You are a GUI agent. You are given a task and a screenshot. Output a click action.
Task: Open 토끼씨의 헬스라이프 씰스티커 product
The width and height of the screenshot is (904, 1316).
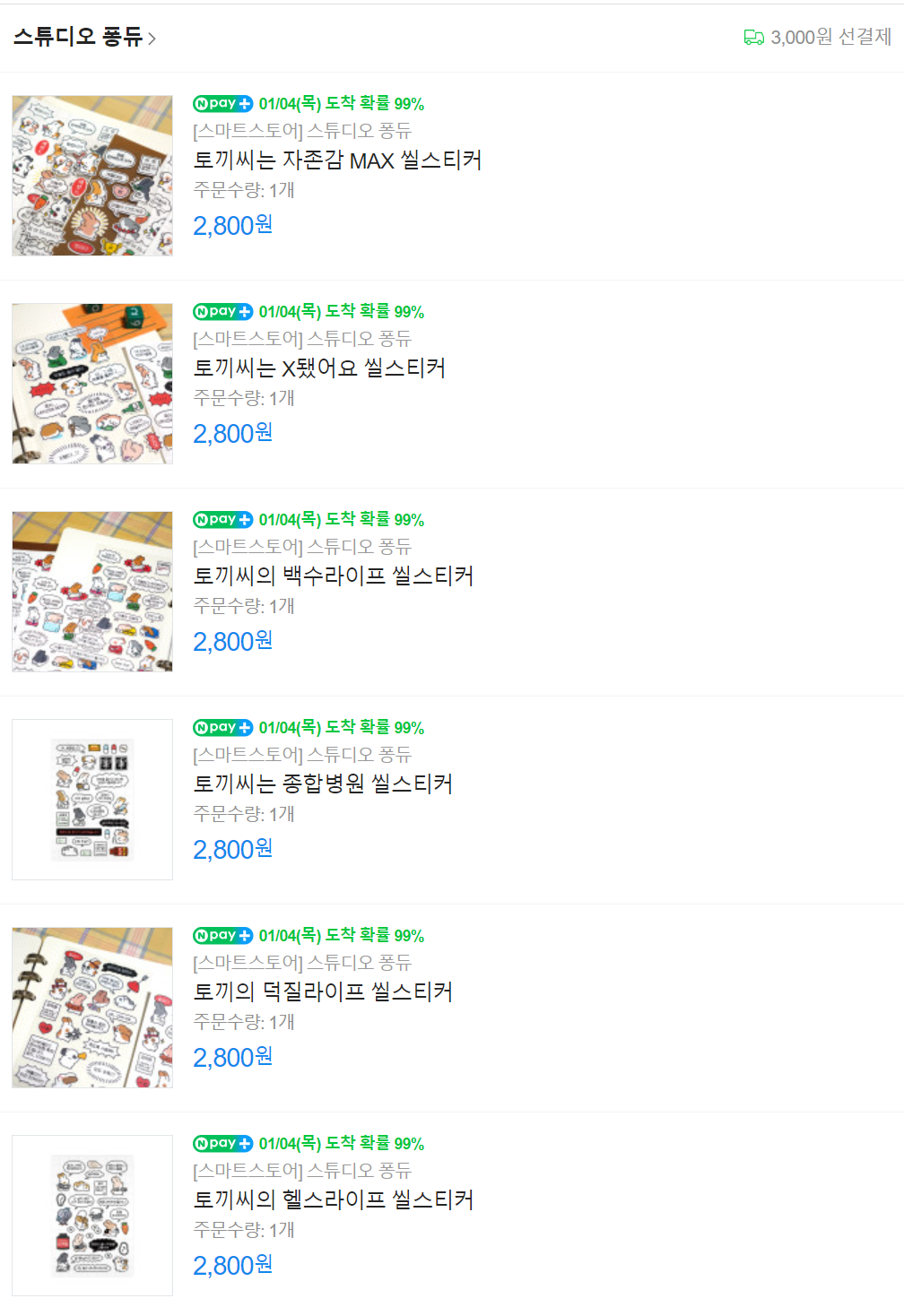coord(333,1200)
